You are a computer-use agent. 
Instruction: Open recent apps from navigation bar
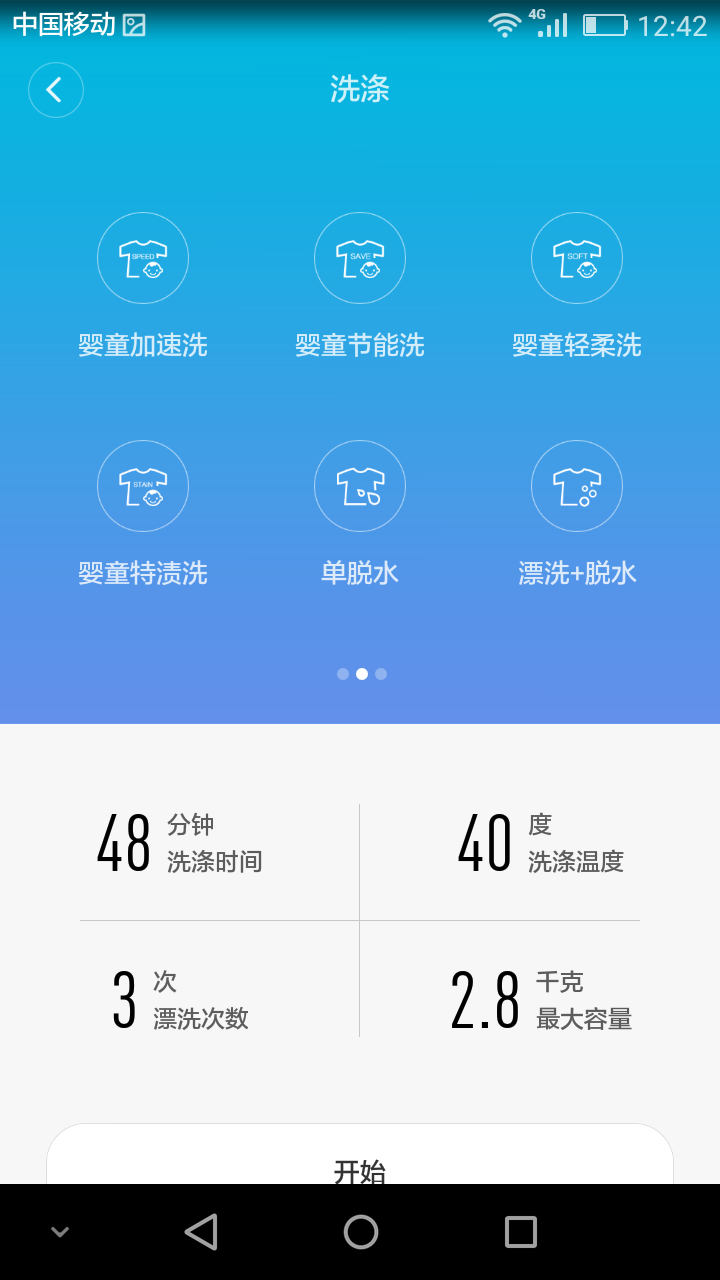pos(520,1232)
